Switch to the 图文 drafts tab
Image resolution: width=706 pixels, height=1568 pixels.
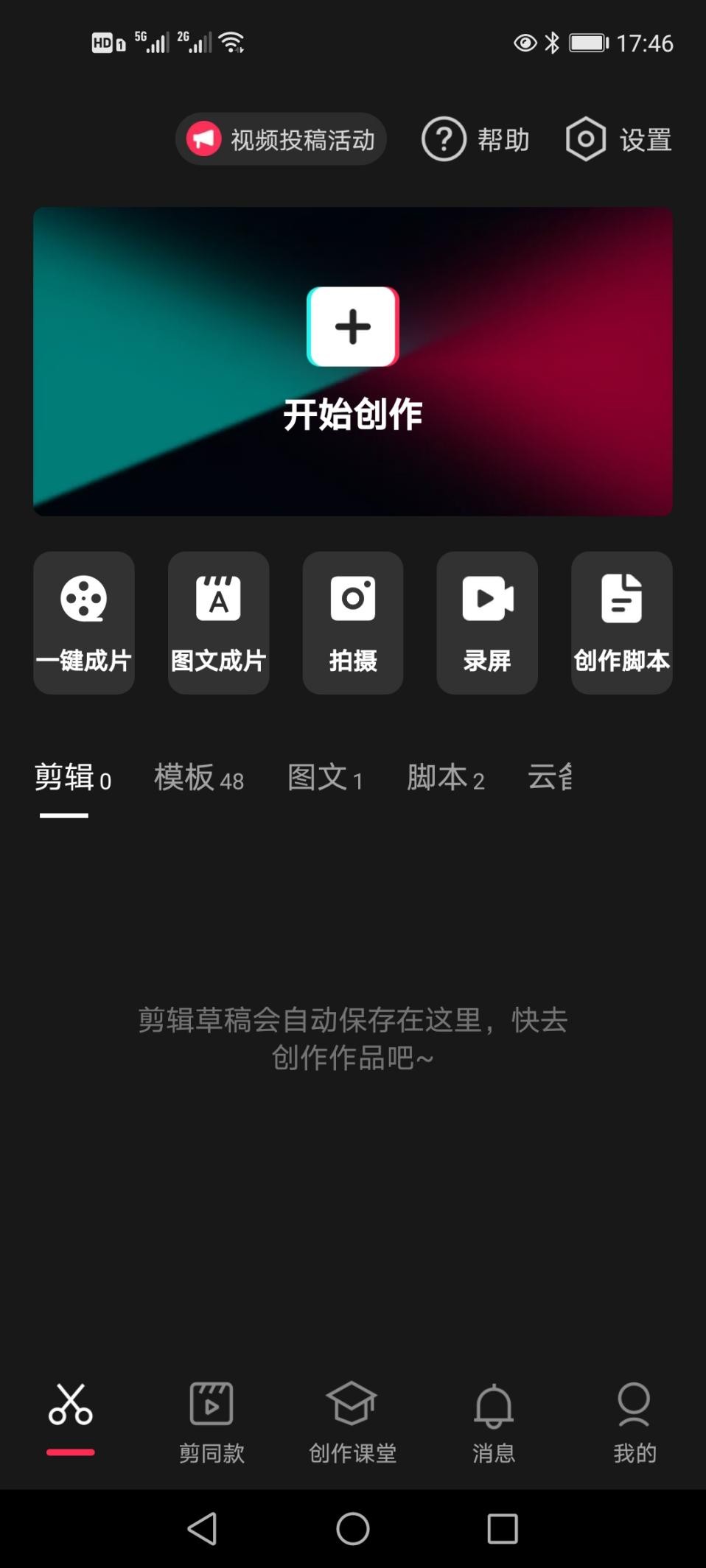point(325,778)
